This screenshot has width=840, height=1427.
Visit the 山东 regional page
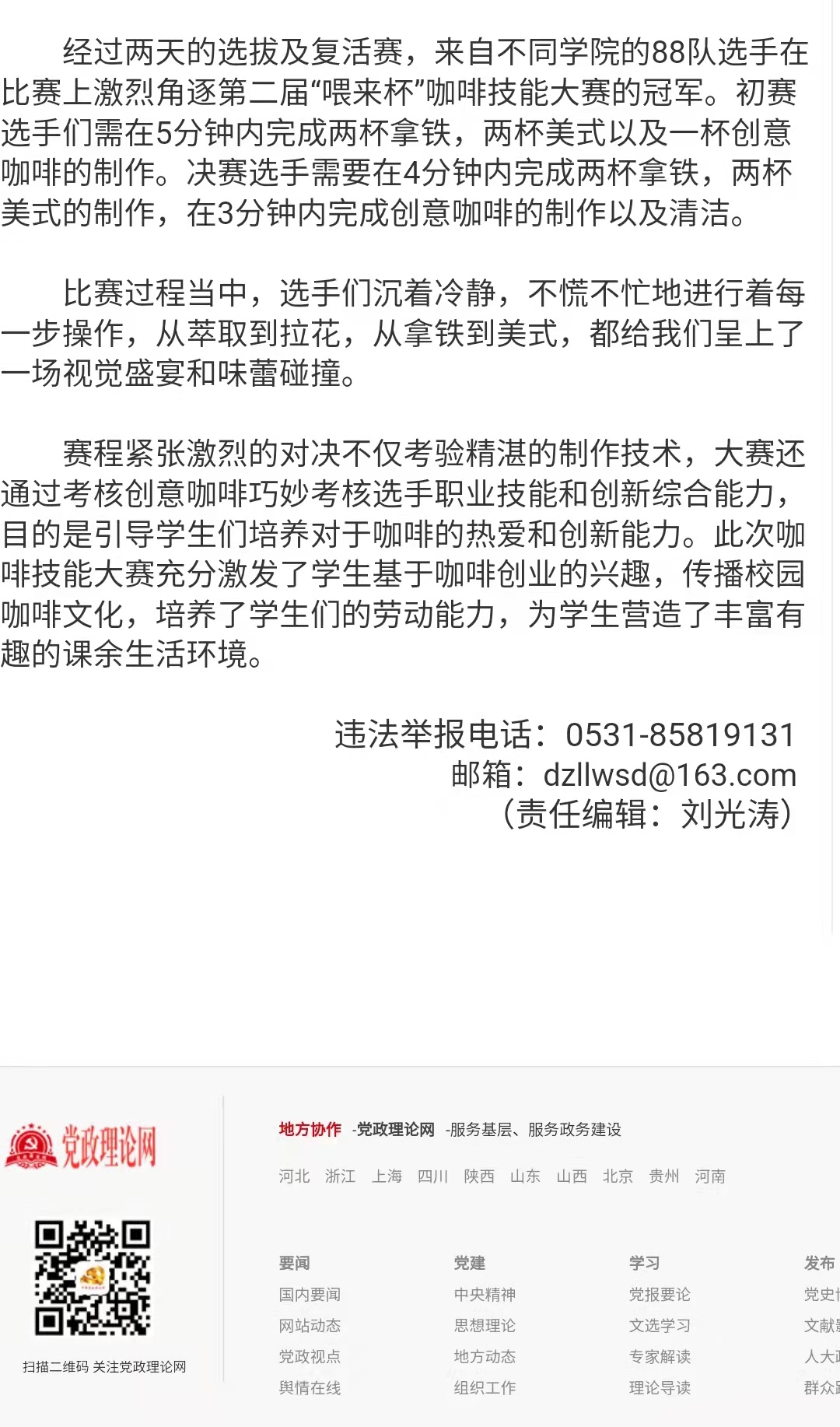525,1176
